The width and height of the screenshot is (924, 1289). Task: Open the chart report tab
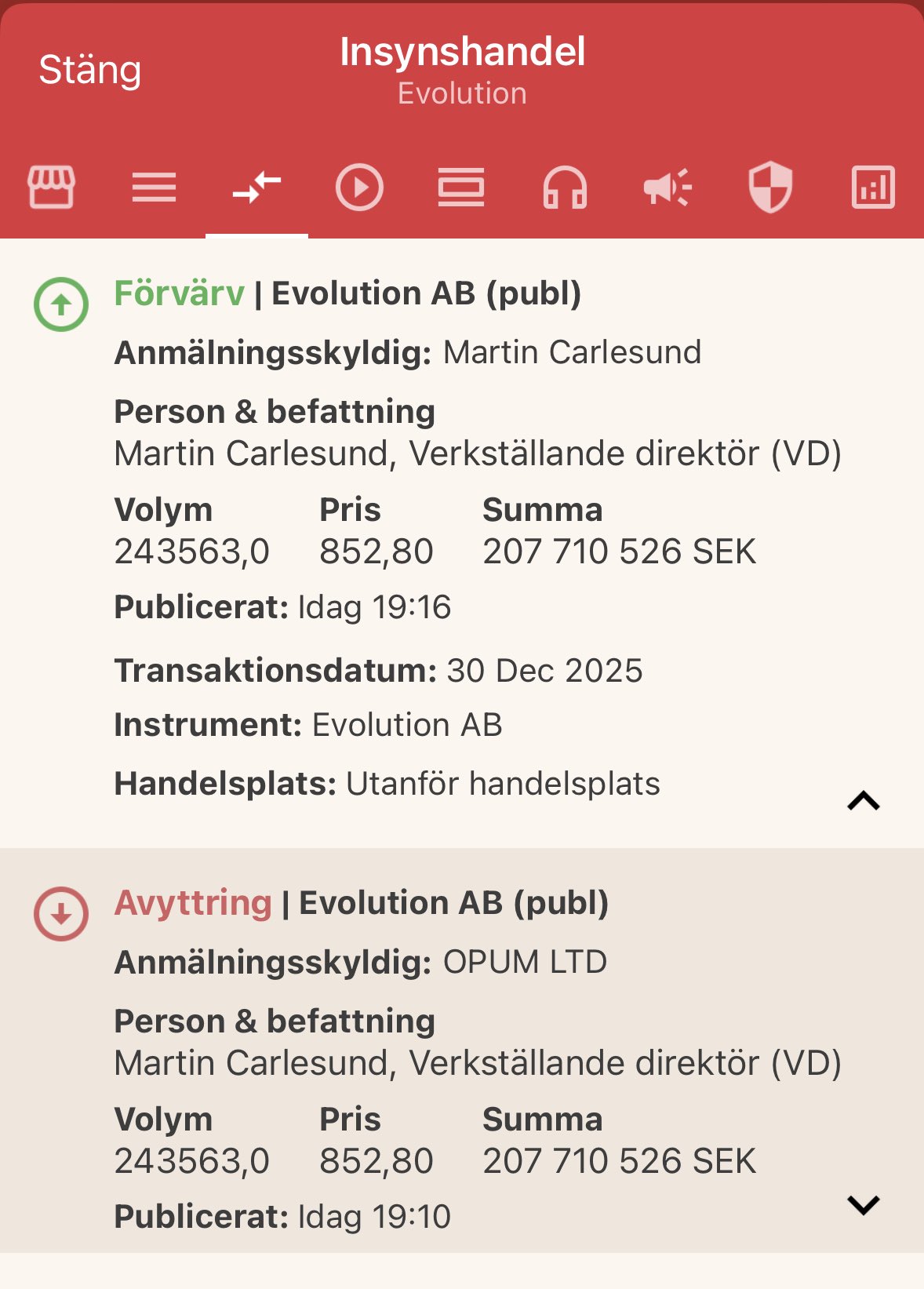[873, 188]
